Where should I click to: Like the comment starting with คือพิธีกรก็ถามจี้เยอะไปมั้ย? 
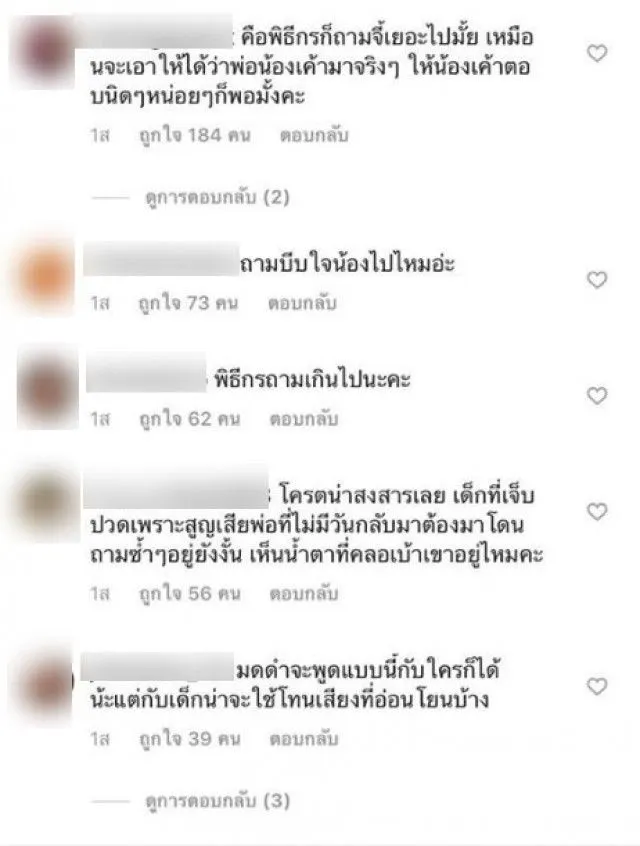pos(597,54)
